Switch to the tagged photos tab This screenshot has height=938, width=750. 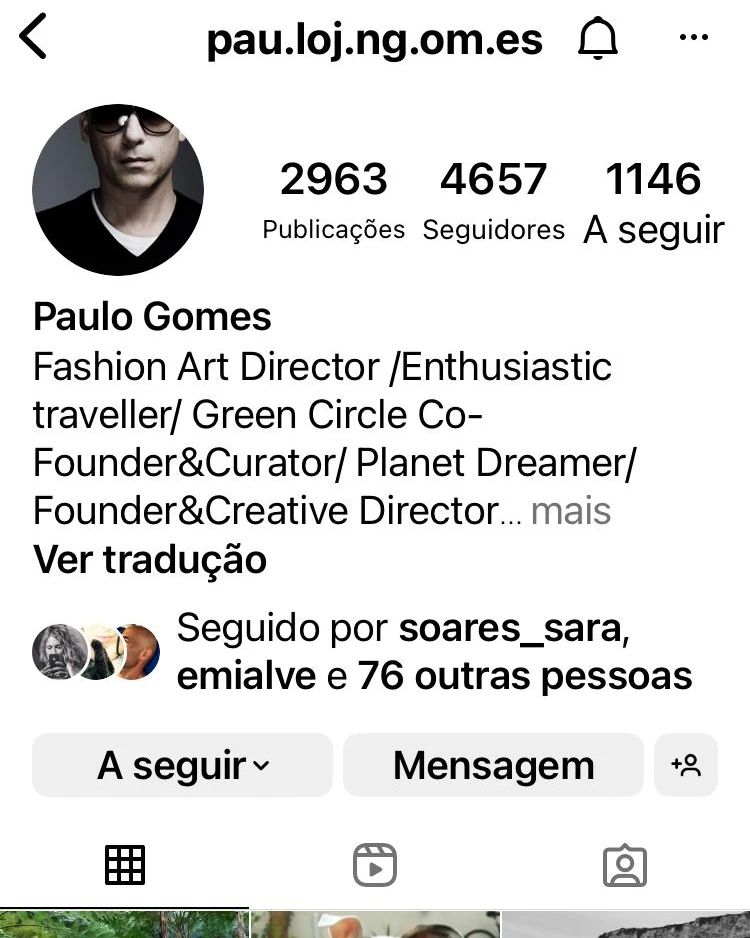click(x=625, y=865)
